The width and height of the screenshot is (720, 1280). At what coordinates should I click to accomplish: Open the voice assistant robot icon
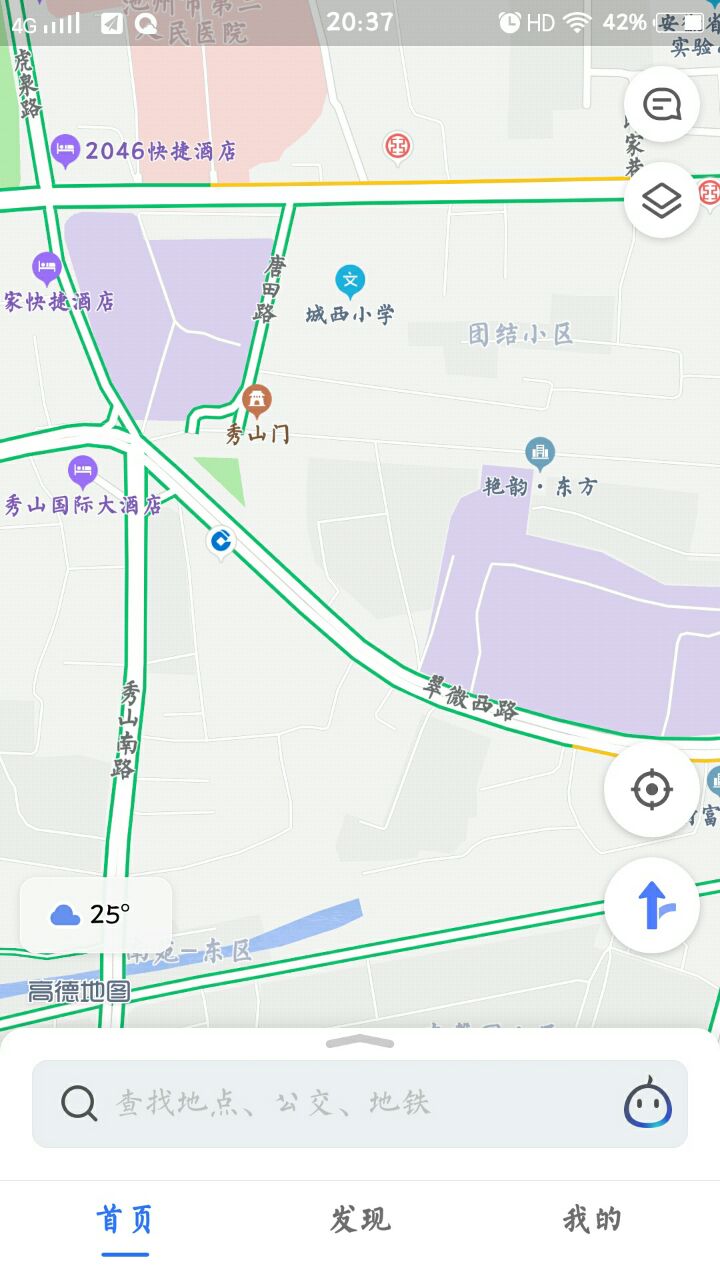click(648, 1104)
